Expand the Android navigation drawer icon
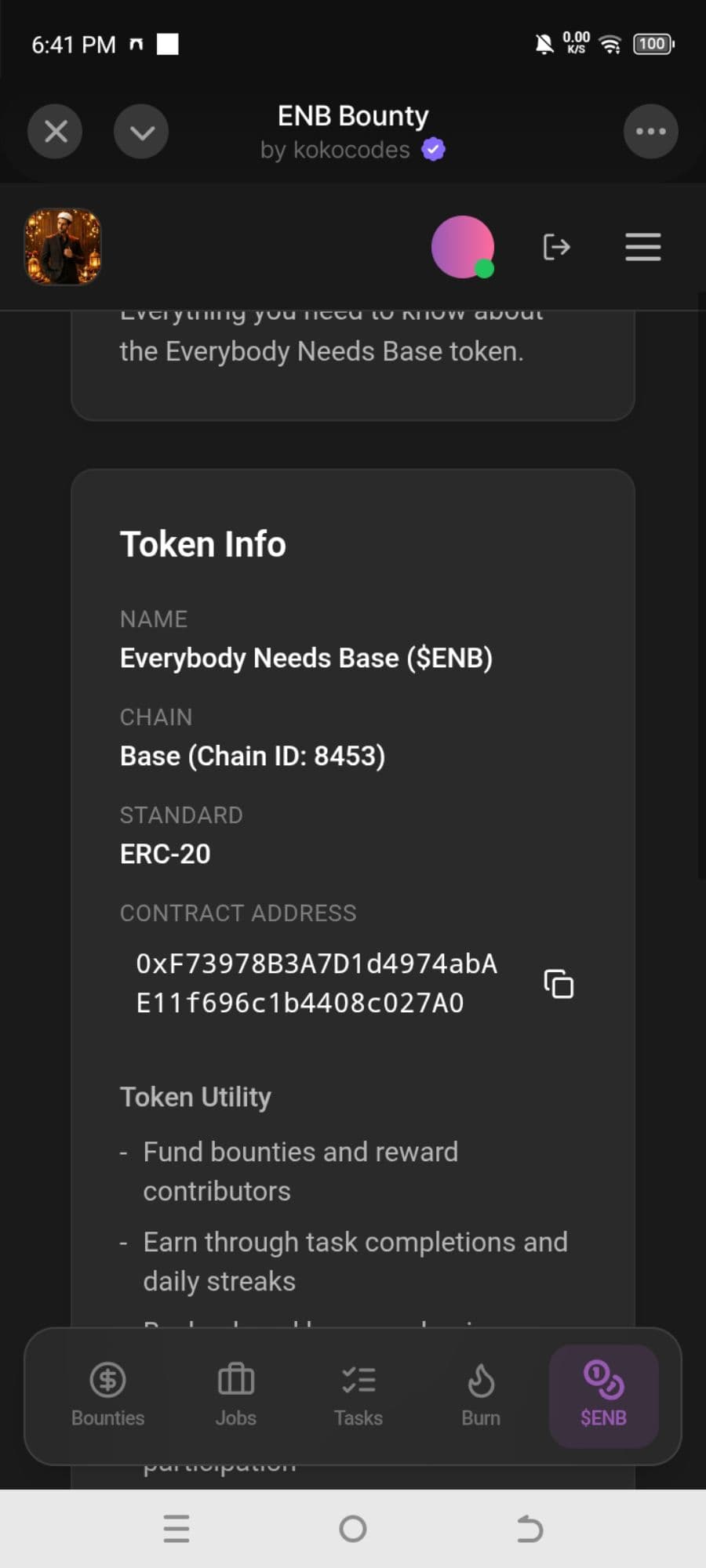This screenshot has height=1568, width=706. click(176, 1527)
